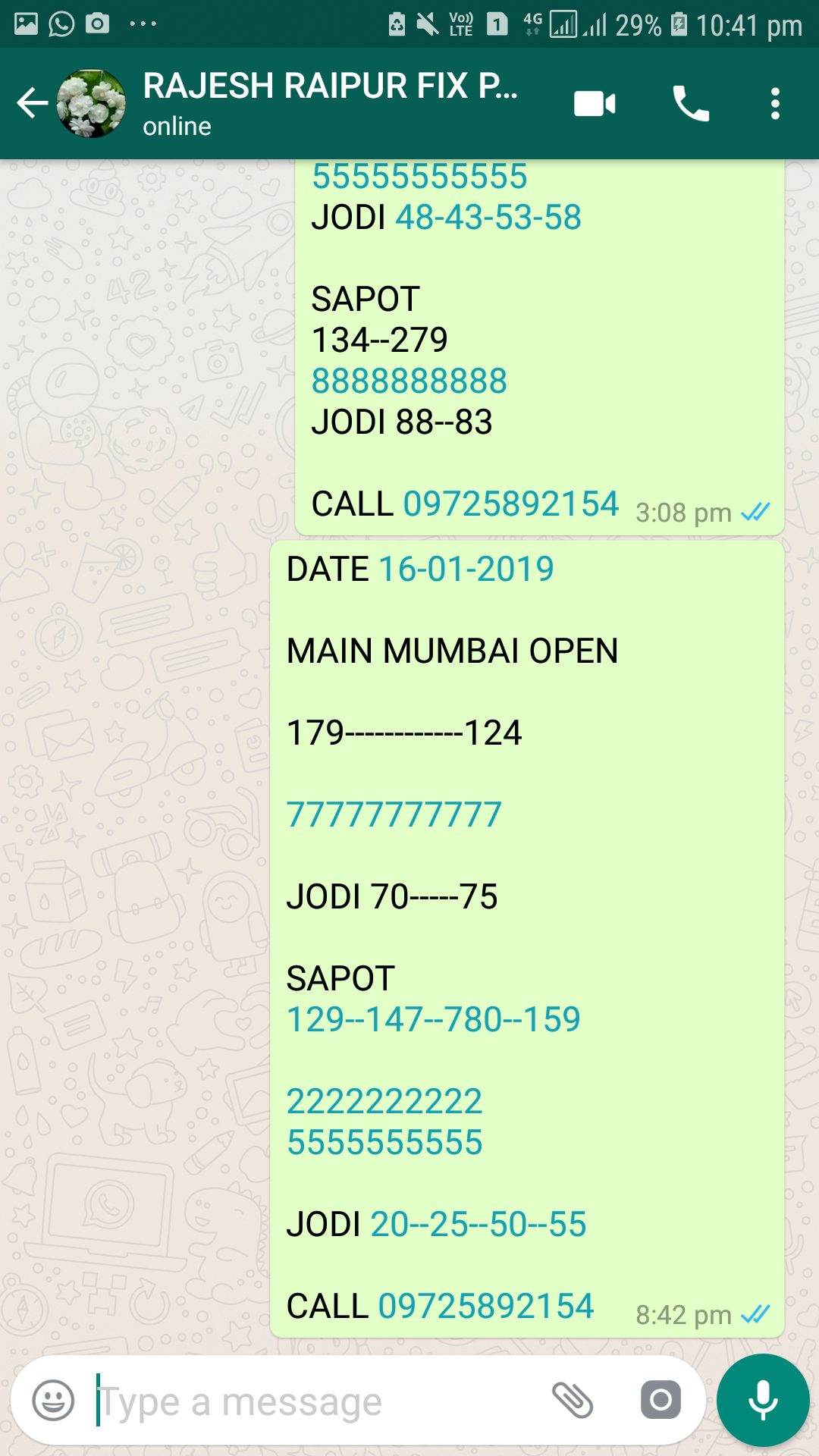Start a voice call
819x1456 pixels.
pyautogui.click(x=691, y=103)
